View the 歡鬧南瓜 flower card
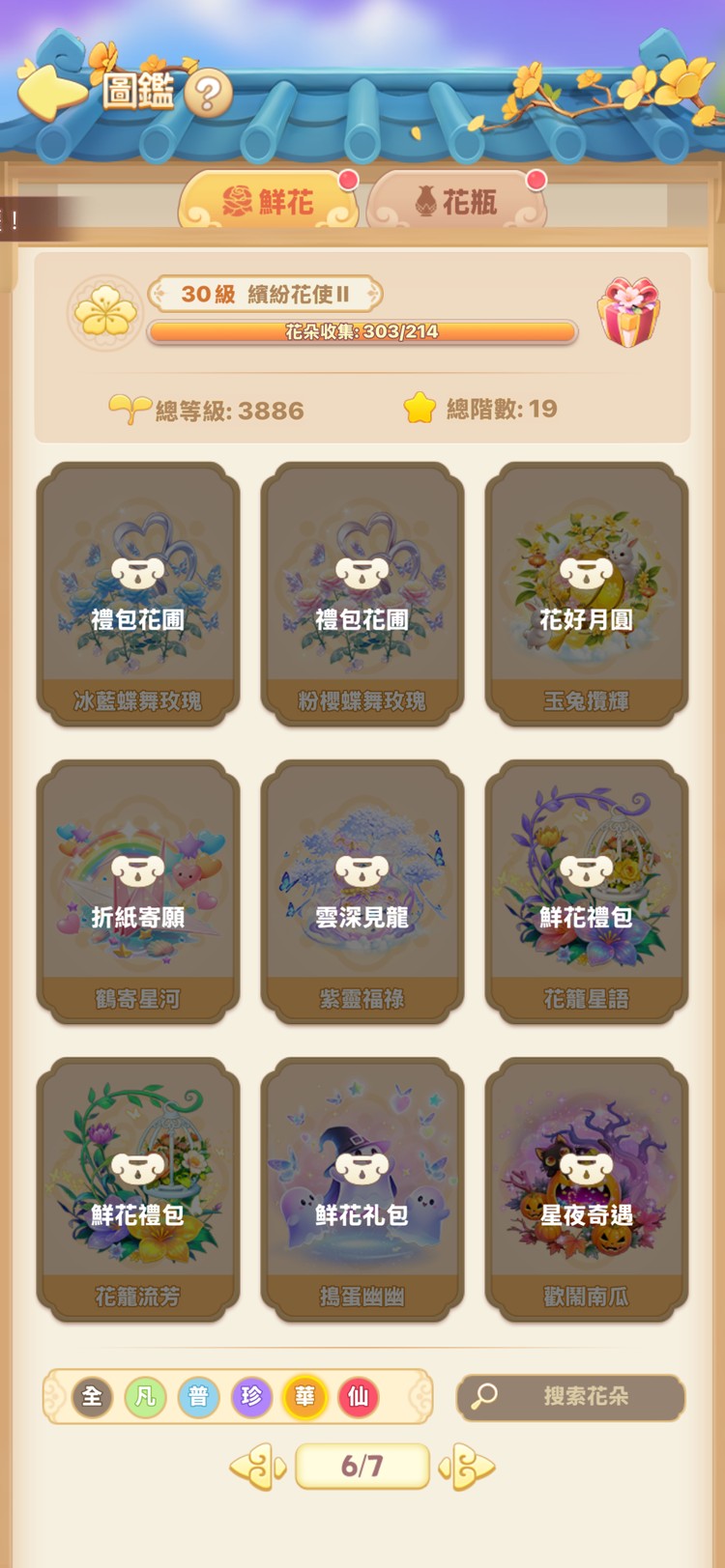Viewport: 725px width, 1568px height. tap(587, 1188)
